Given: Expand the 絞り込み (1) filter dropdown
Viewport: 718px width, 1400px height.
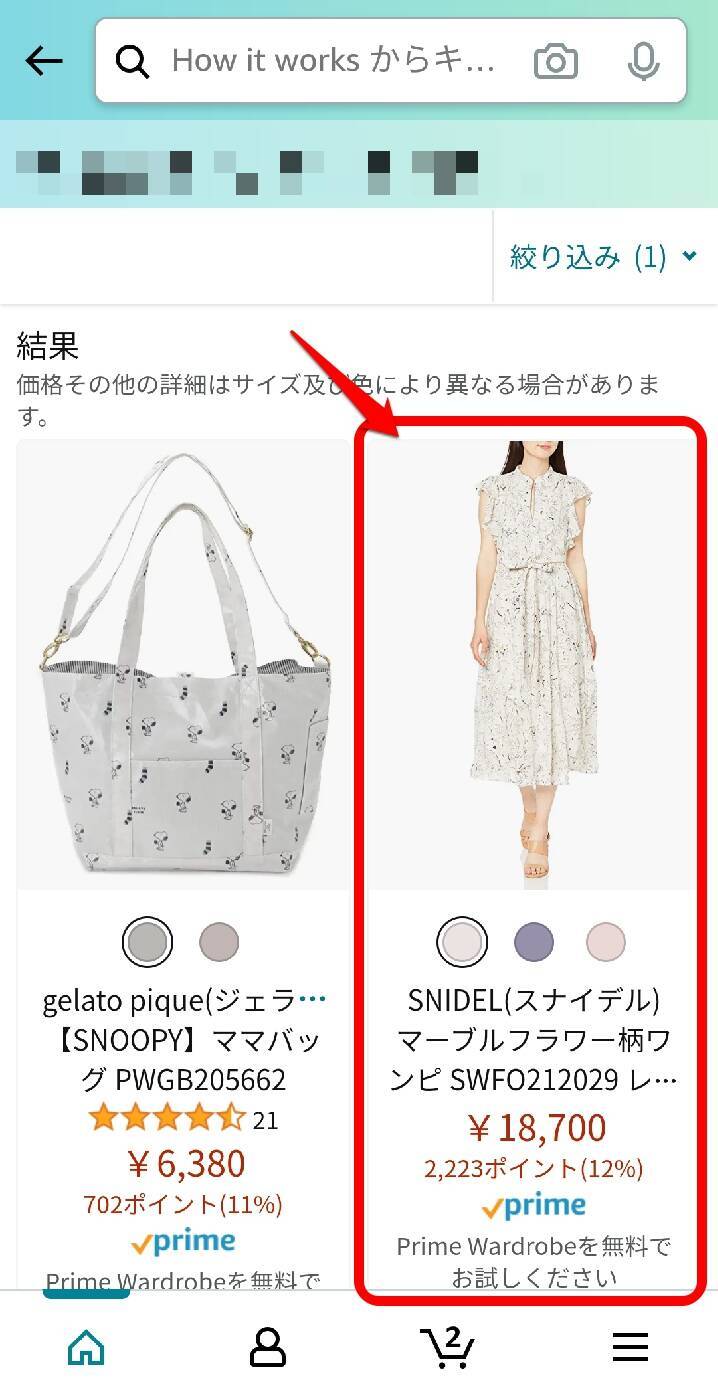Looking at the screenshot, I should [603, 257].
